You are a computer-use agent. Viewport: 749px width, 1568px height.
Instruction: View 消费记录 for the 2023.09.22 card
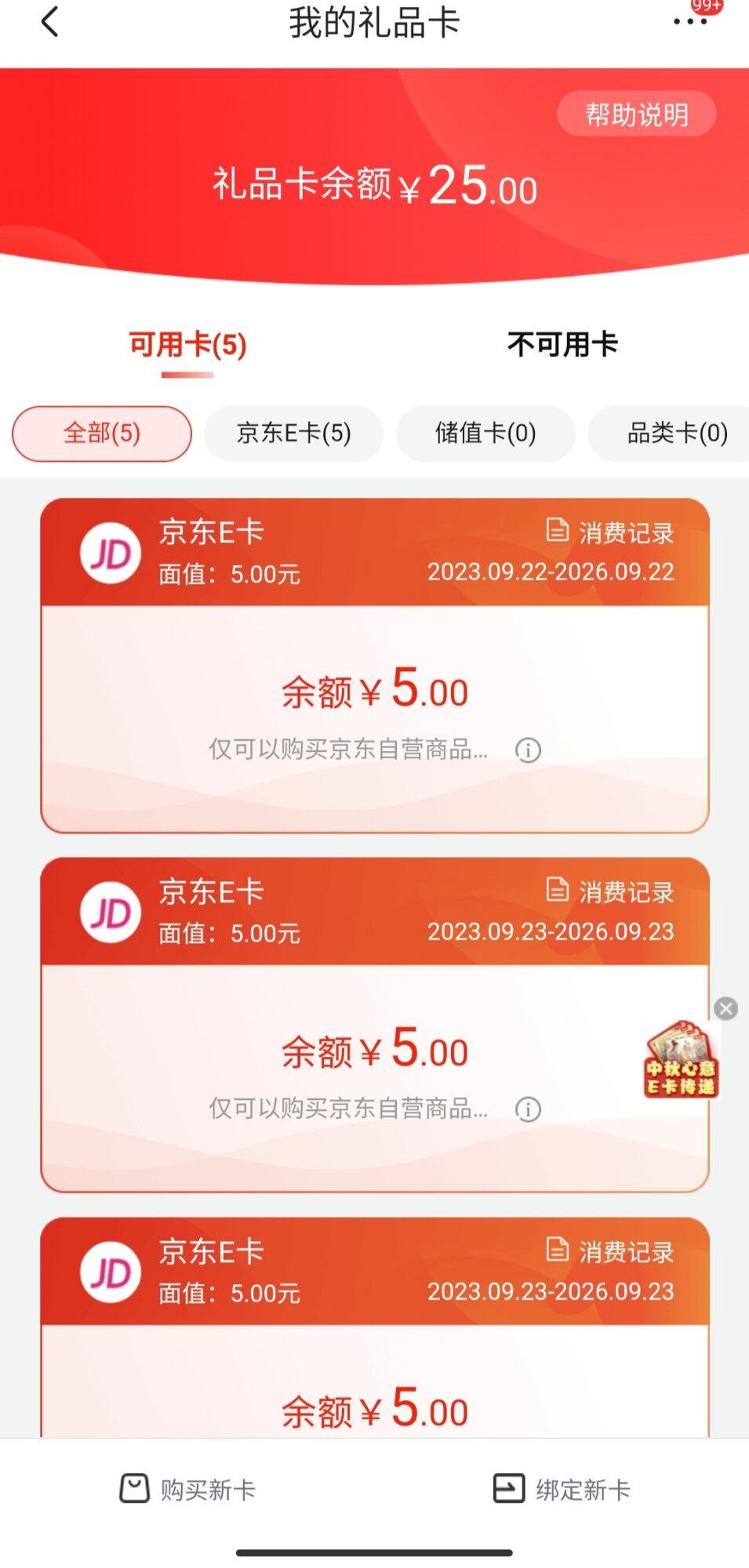pyautogui.click(x=610, y=532)
